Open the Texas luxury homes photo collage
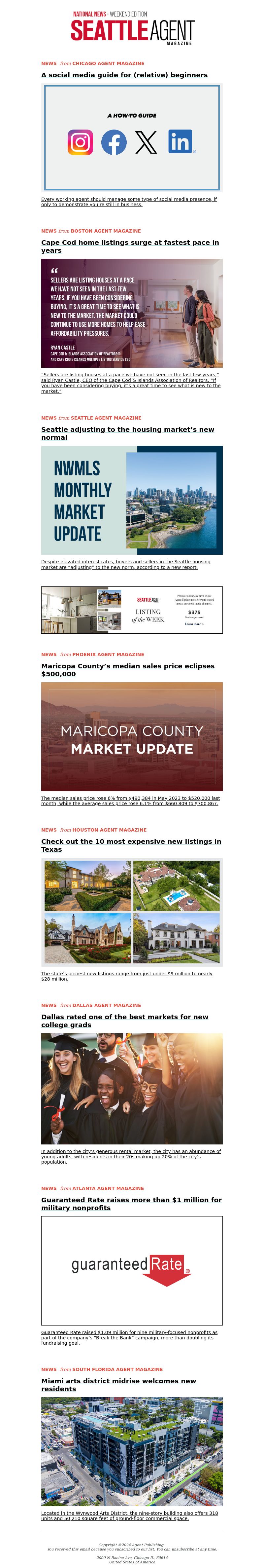Viewport: 264px width, 1568px height. 131,912
